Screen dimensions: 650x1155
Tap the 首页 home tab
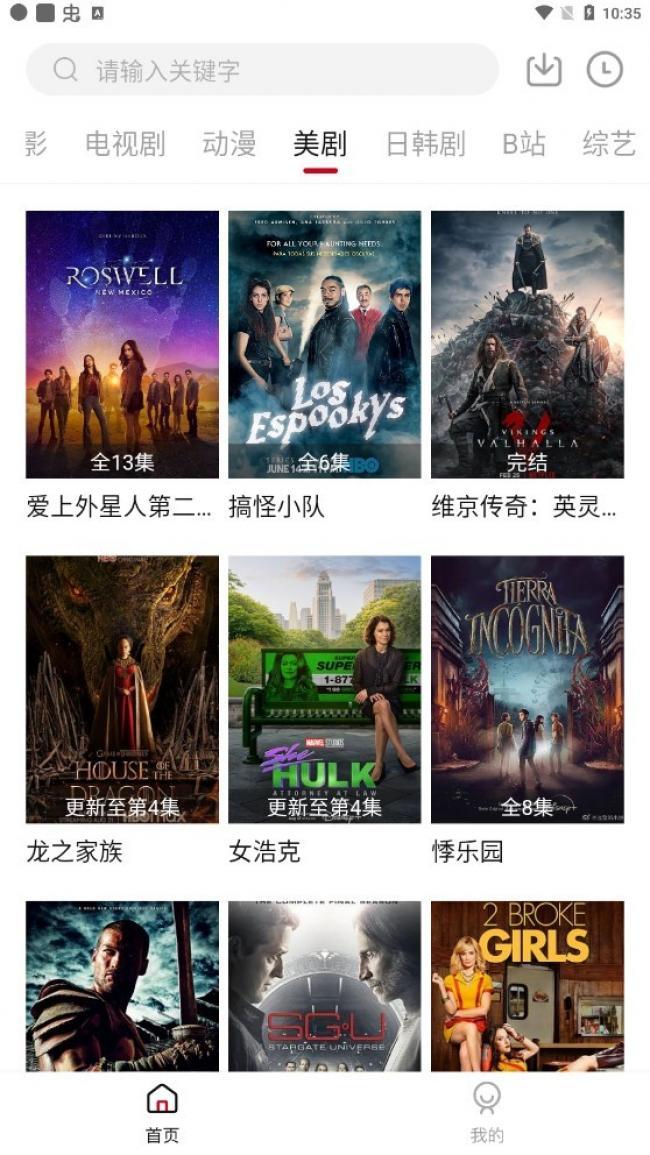pyautogui.click(x=162, y=1113)
